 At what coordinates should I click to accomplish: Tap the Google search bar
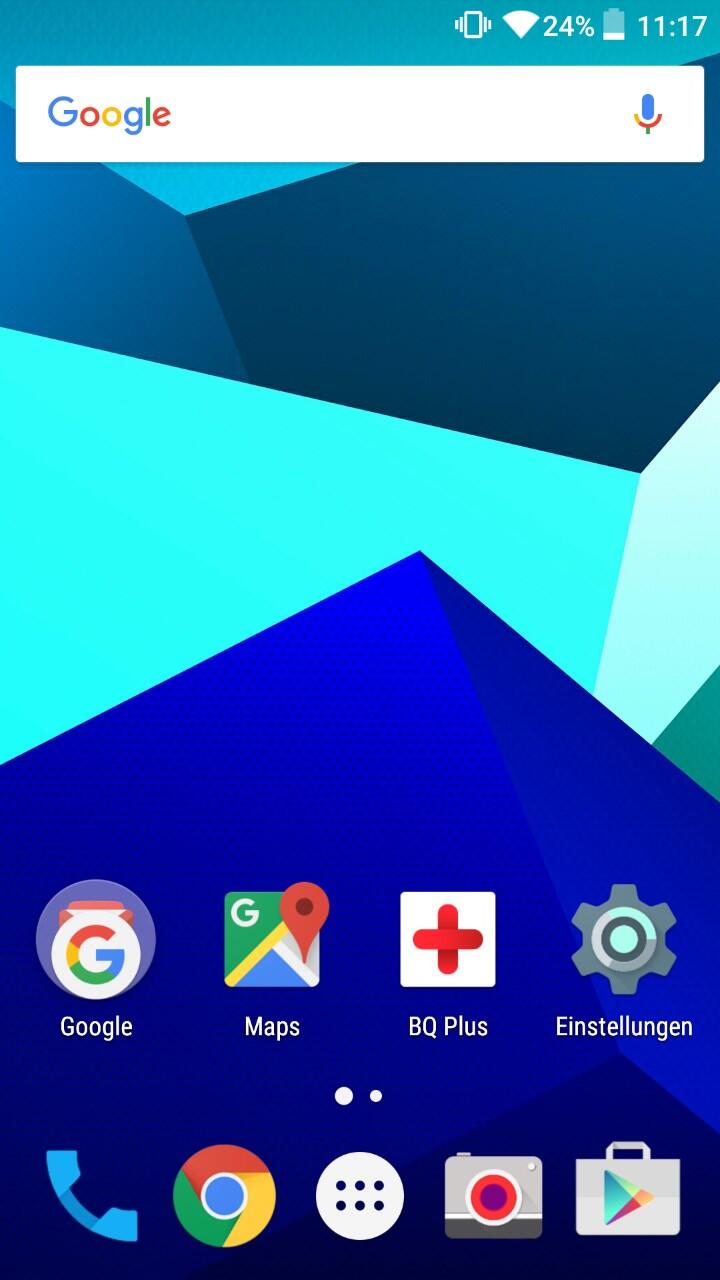tap(360, 114)
